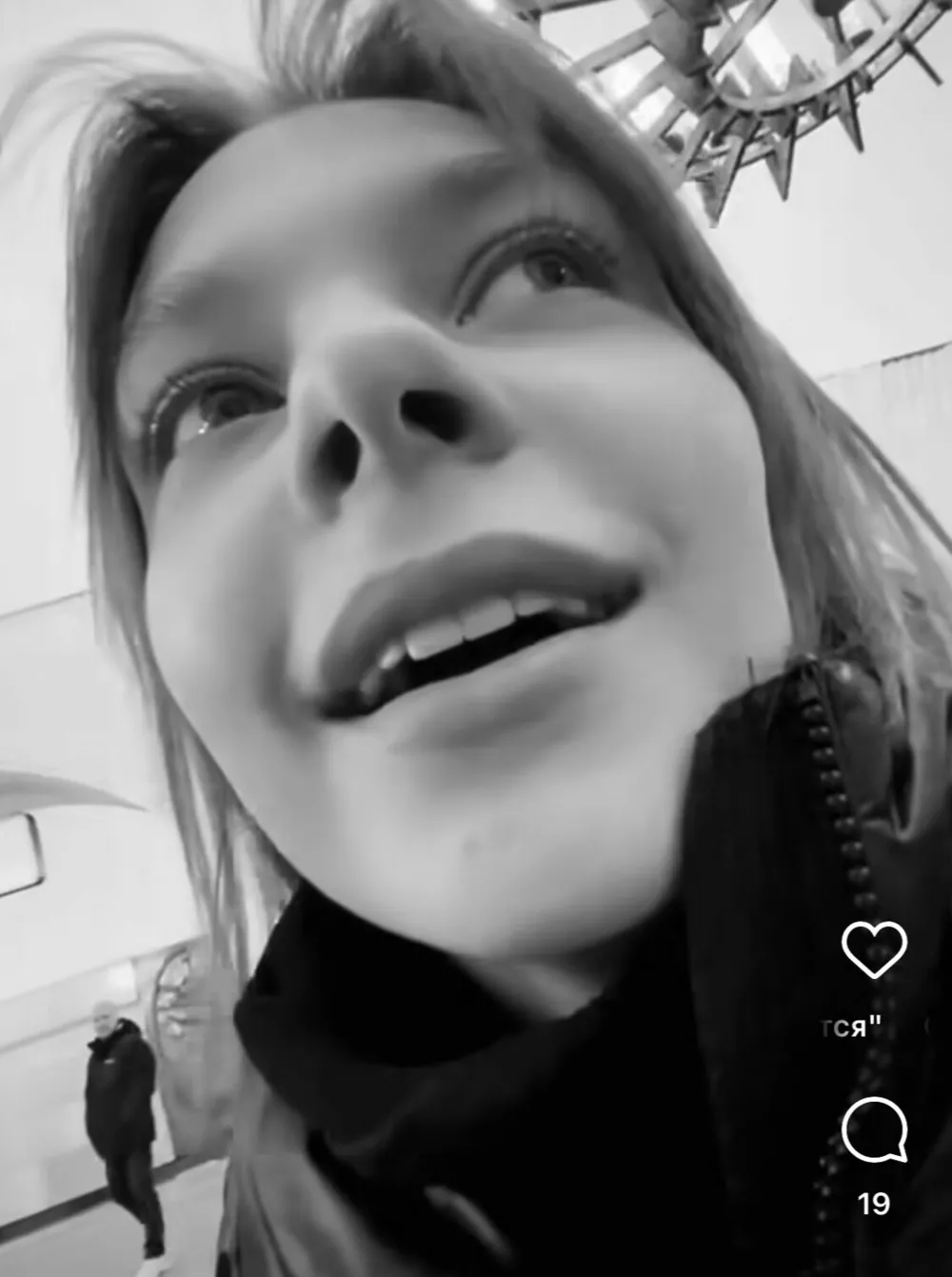The image size is (952, 1277).
Task: Like this video with the heart icon
Action: point(874,949)
